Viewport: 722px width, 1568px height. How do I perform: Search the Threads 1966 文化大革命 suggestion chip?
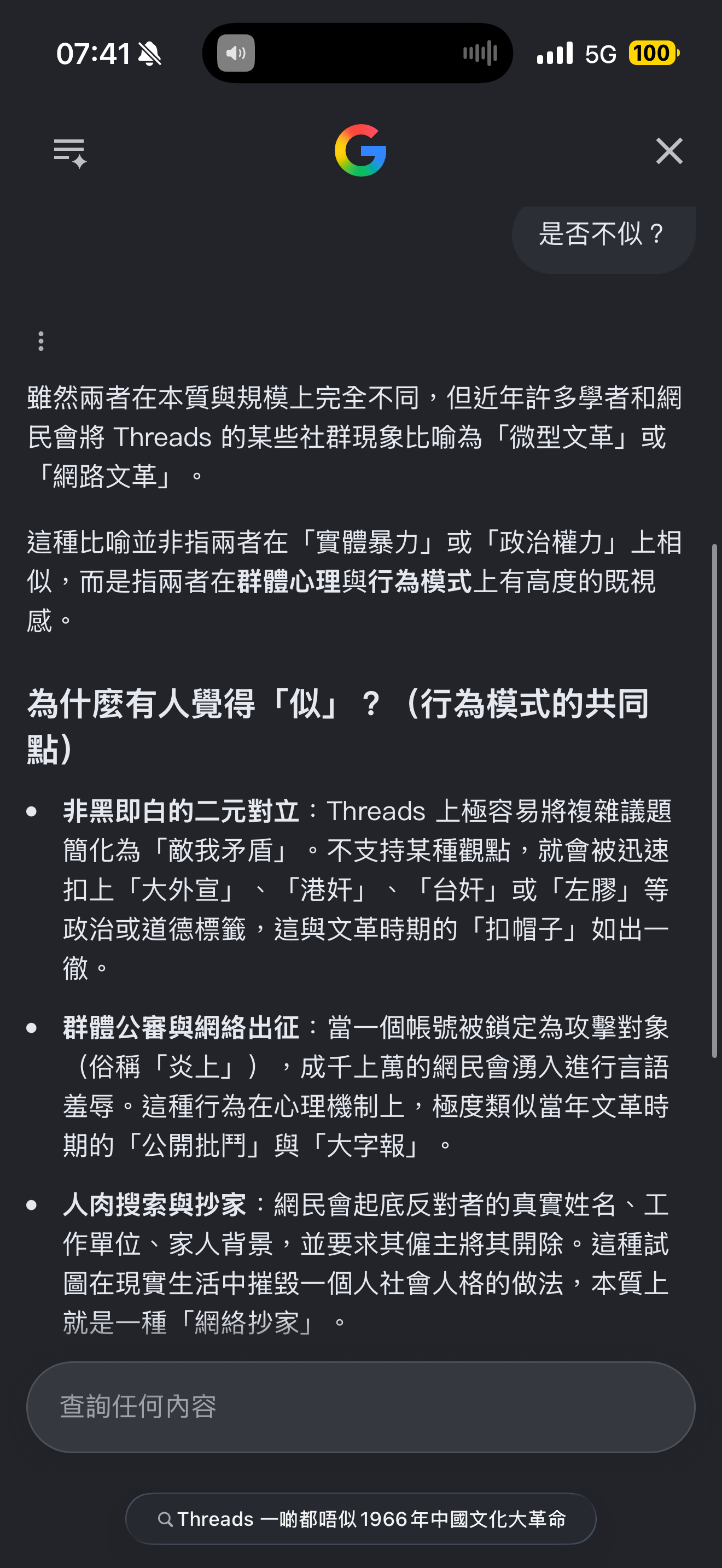(x=360, y=1519)
